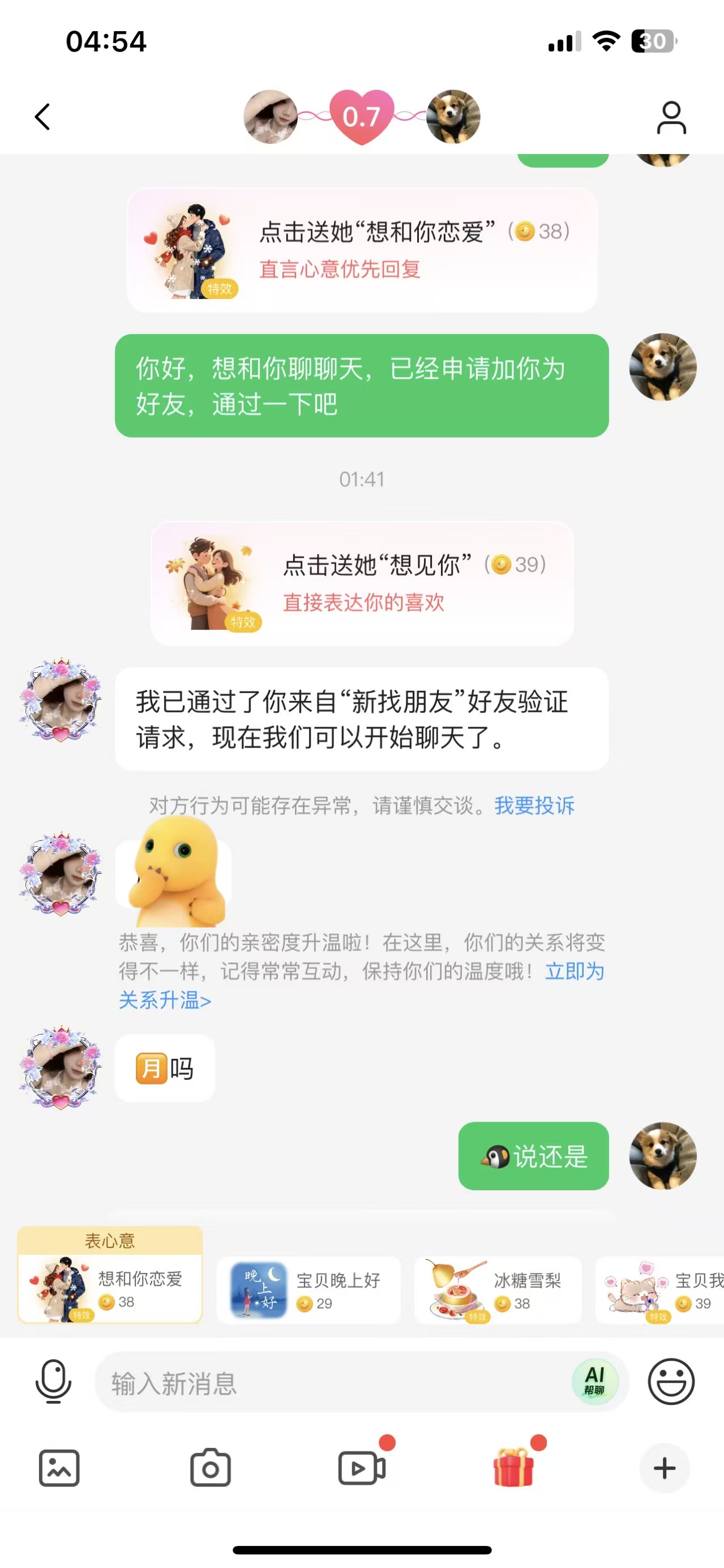724x1568 pixels.
Task: Expand more options with plus button
Action: click(x=665, y=1468)
